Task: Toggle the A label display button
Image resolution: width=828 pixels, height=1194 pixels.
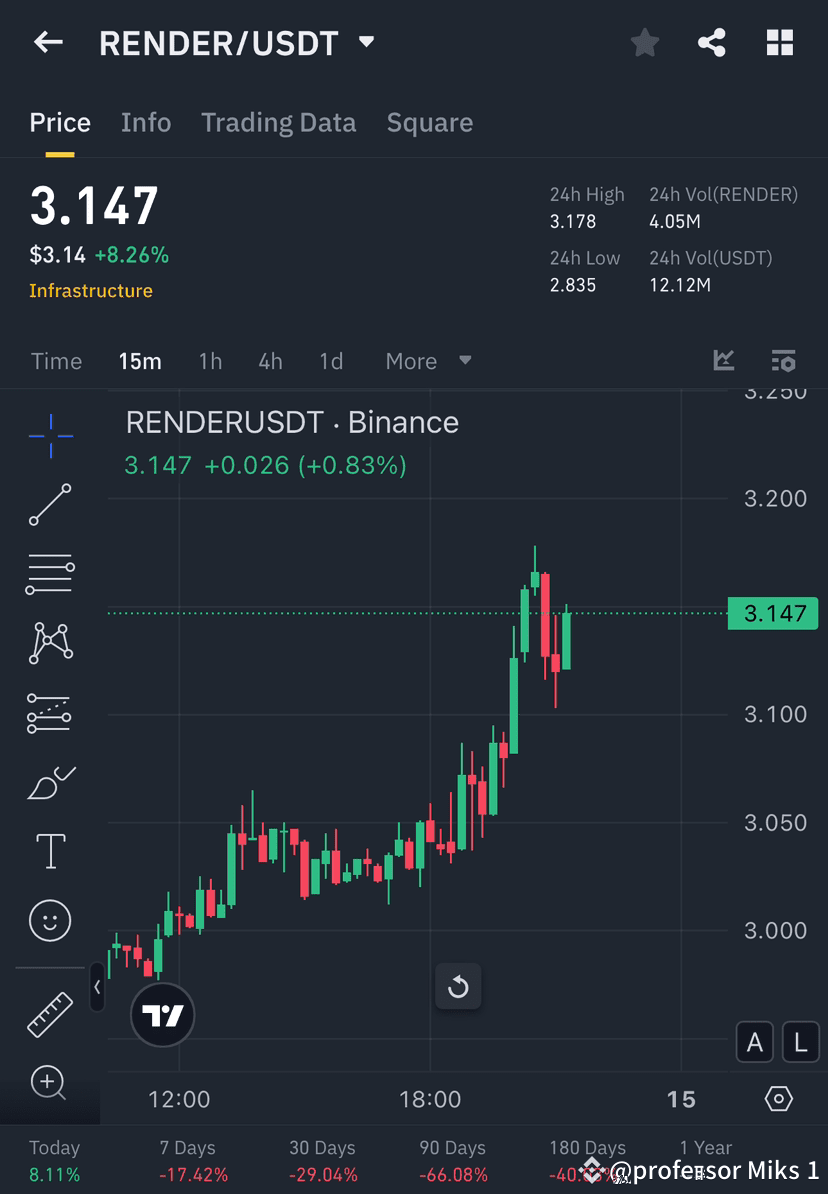Action: 755,1042
